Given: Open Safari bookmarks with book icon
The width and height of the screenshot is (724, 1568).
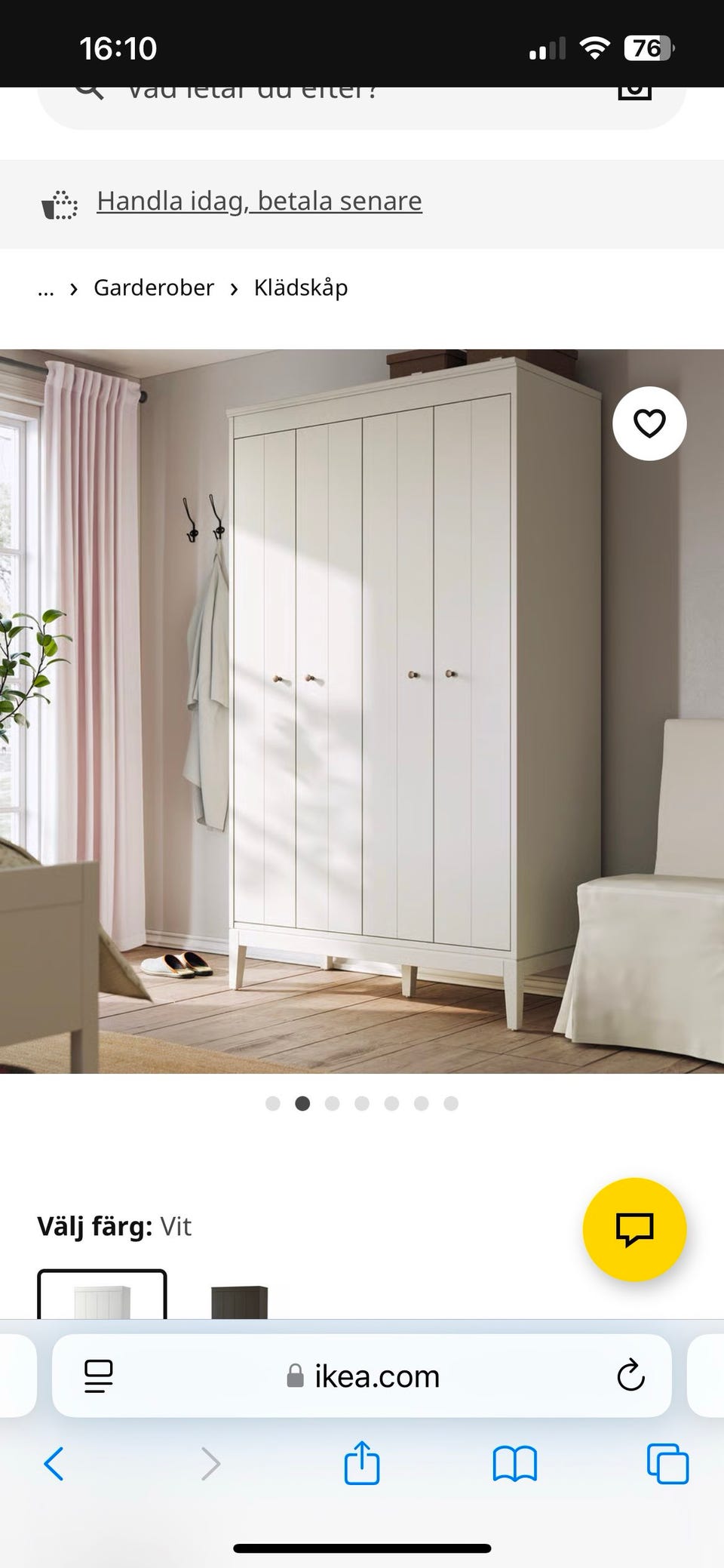Looking at the screenshot, I should click(x=515, y=1465).
